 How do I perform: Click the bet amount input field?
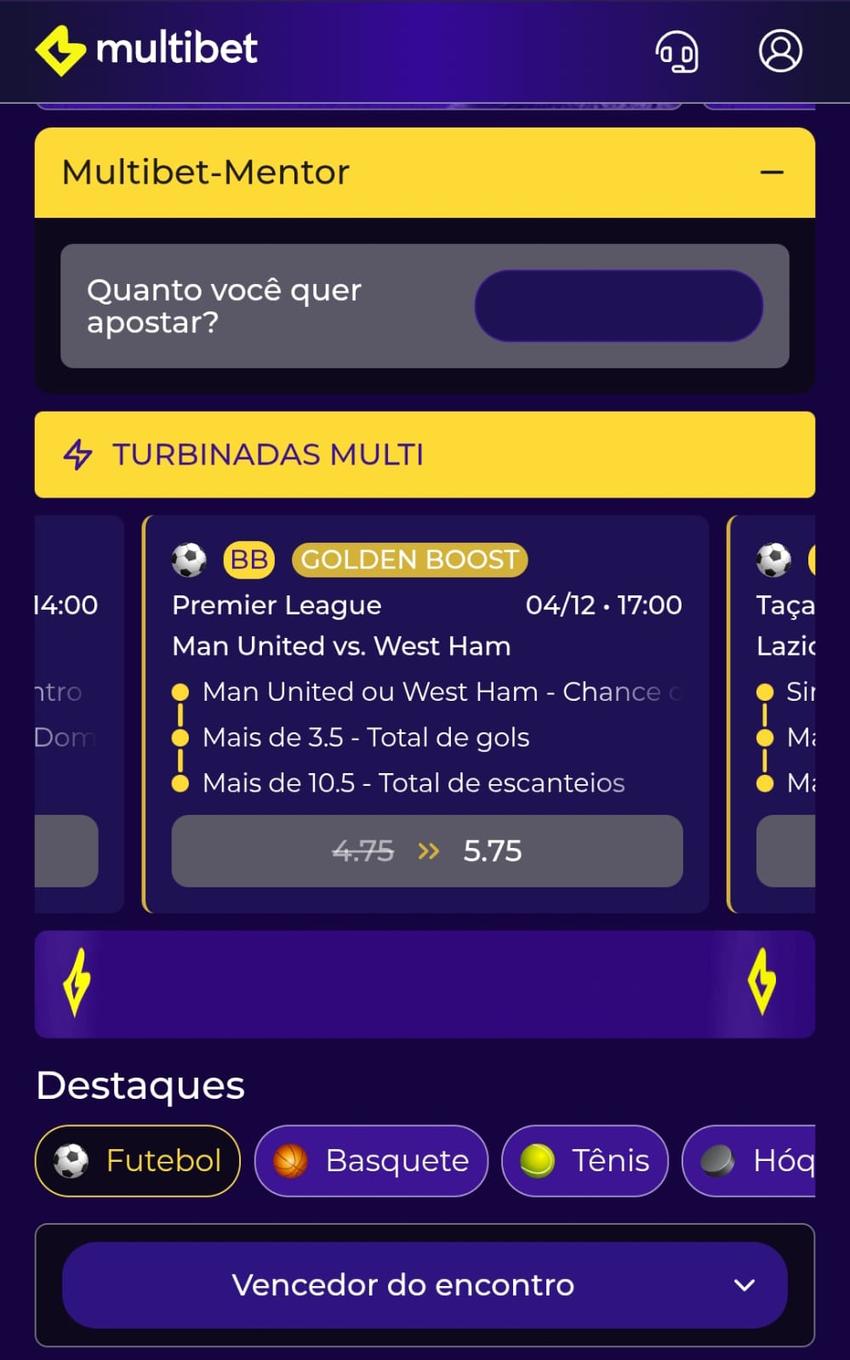(618, 306)
